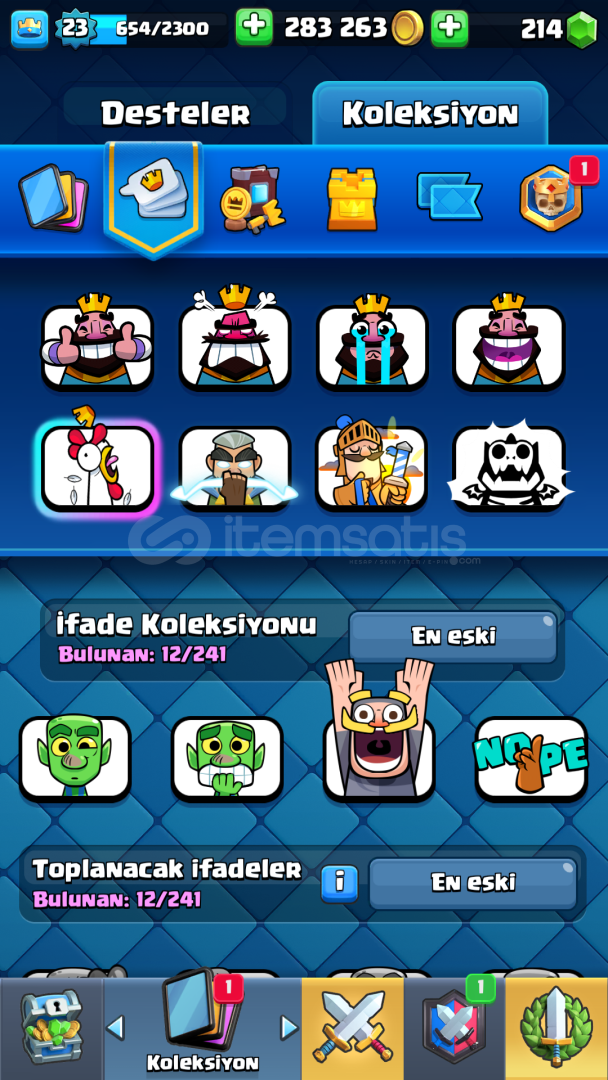Open the Toplanacak ifadeler info icon
The image size is (608, 1080).
pos(339,883)
